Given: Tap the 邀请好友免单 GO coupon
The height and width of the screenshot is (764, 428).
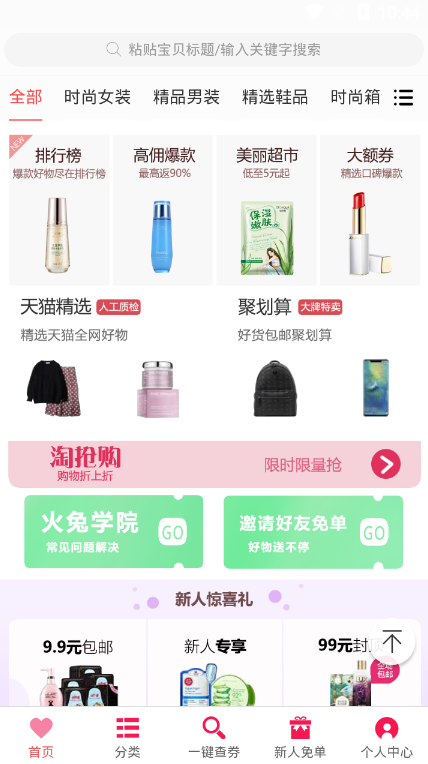Looking at the screenshot, I should 313,532.
